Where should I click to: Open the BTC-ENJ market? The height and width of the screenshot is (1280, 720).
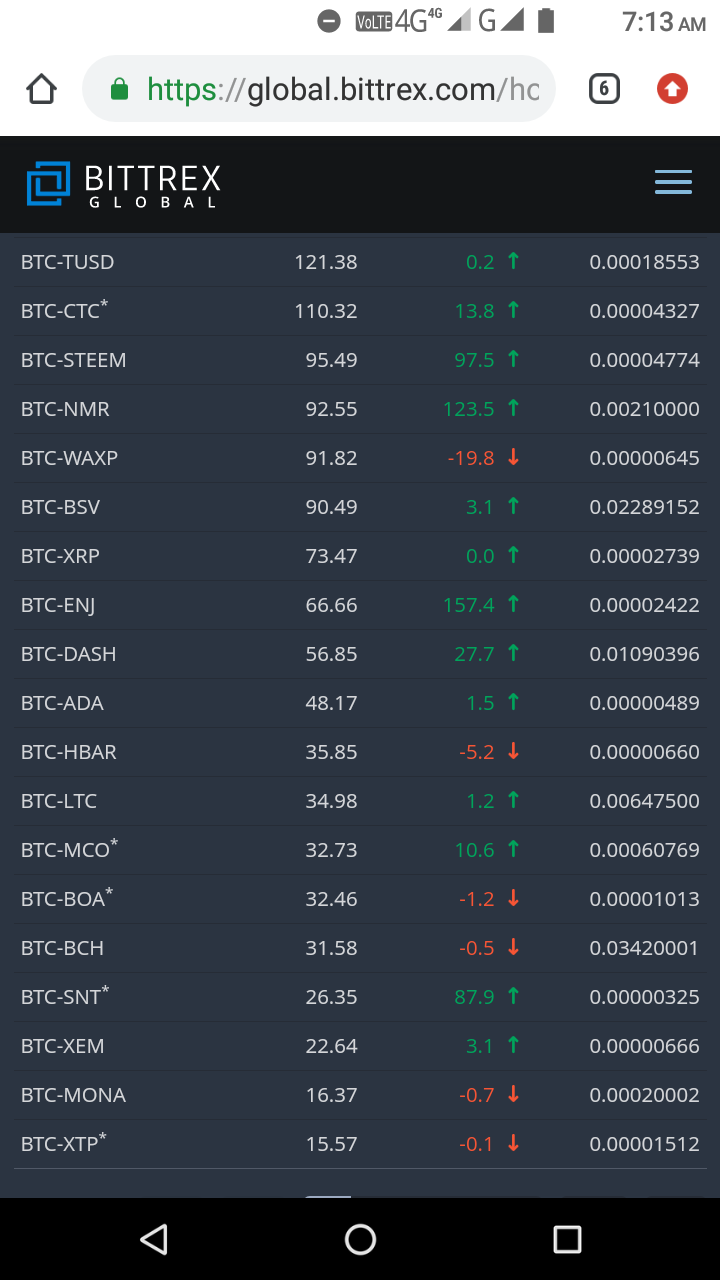point(58,605)
